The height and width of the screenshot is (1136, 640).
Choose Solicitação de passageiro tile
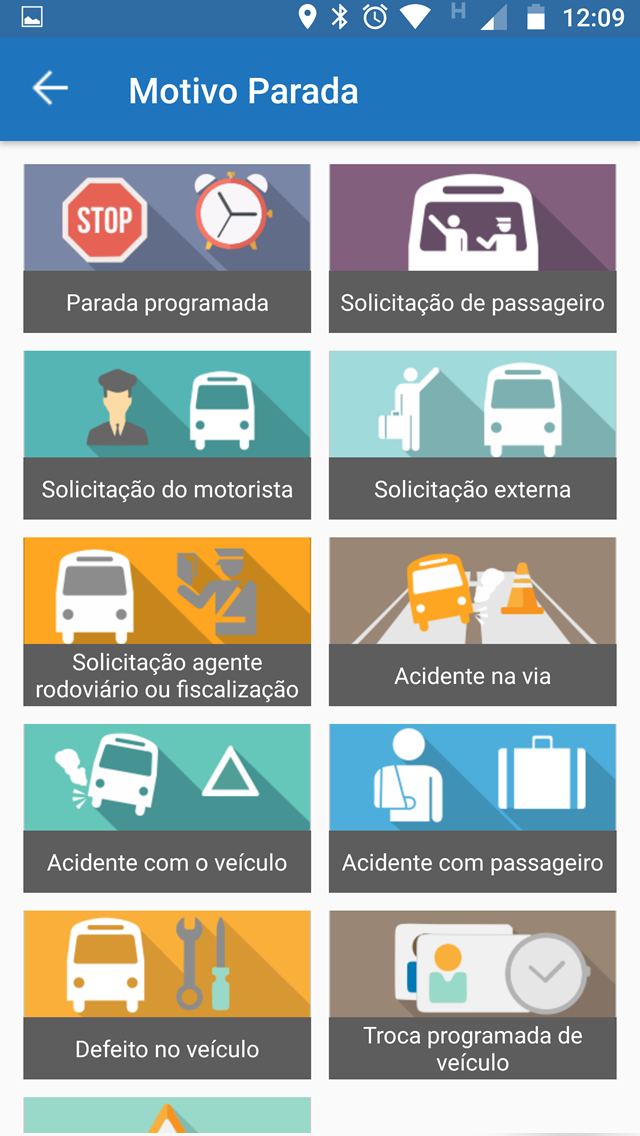[x=473, y=248]
